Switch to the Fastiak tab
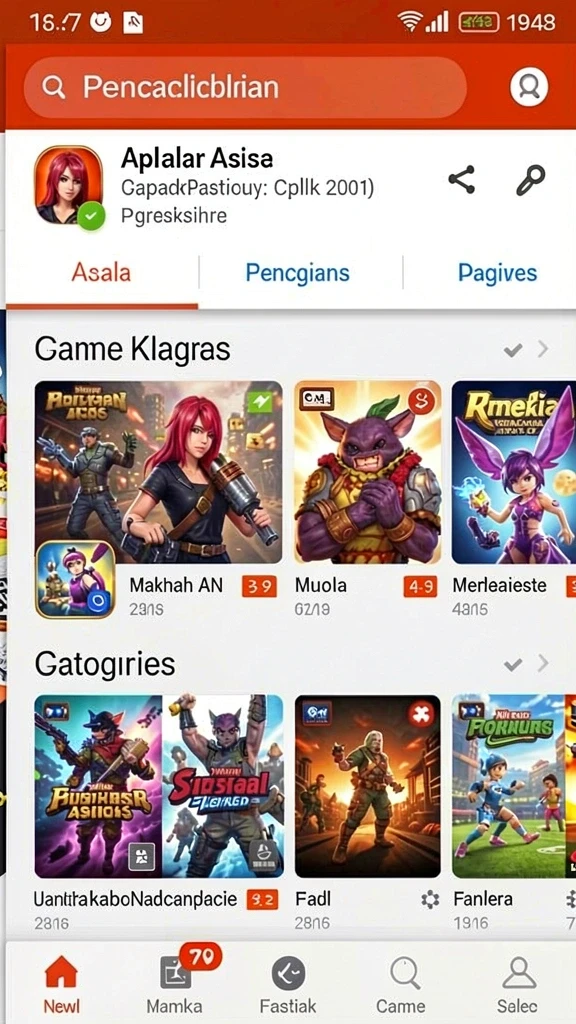Screen dimensions: 576x1024 pyautogui.click(x=288, y=985)
